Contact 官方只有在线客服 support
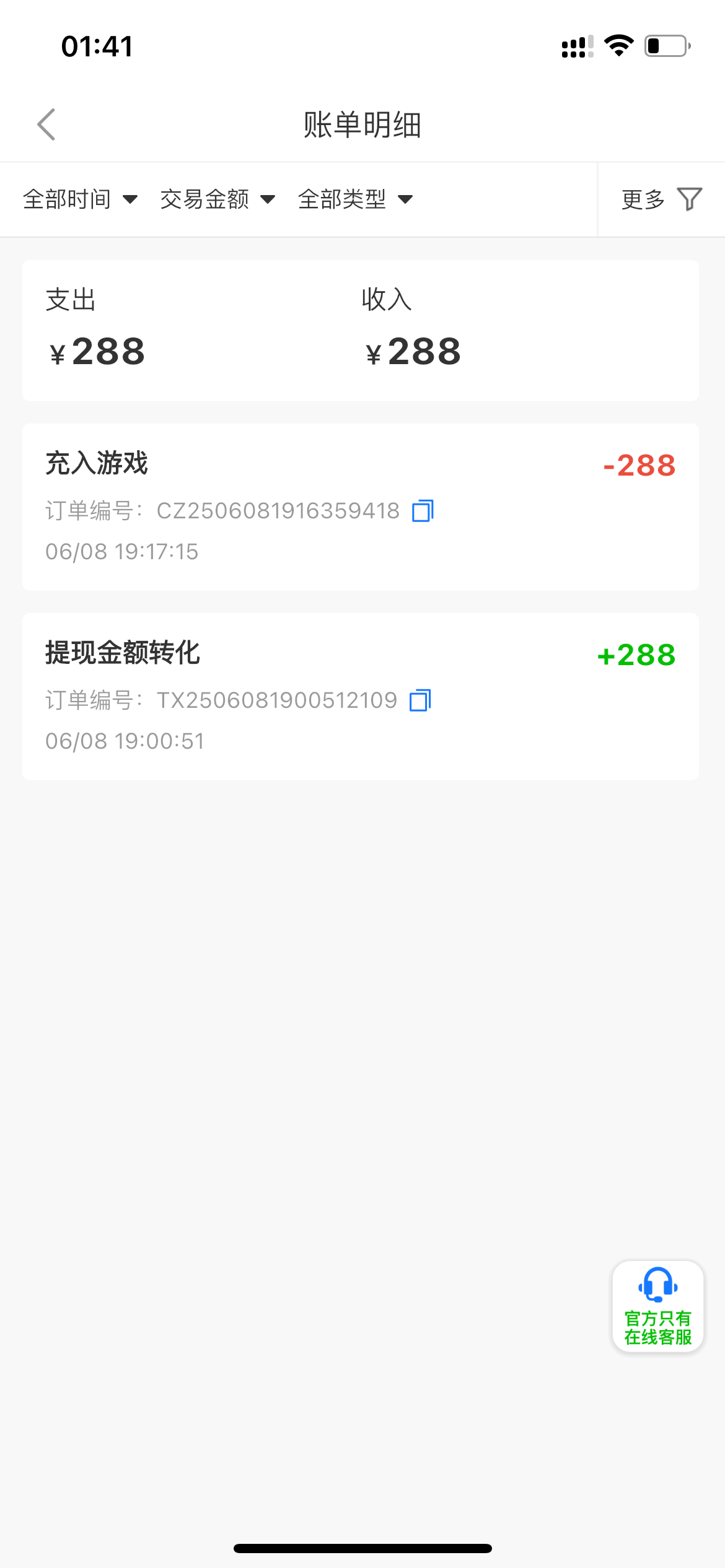Image resolution: width=725 pixels, height=1568 pixels. point(657,1306)
